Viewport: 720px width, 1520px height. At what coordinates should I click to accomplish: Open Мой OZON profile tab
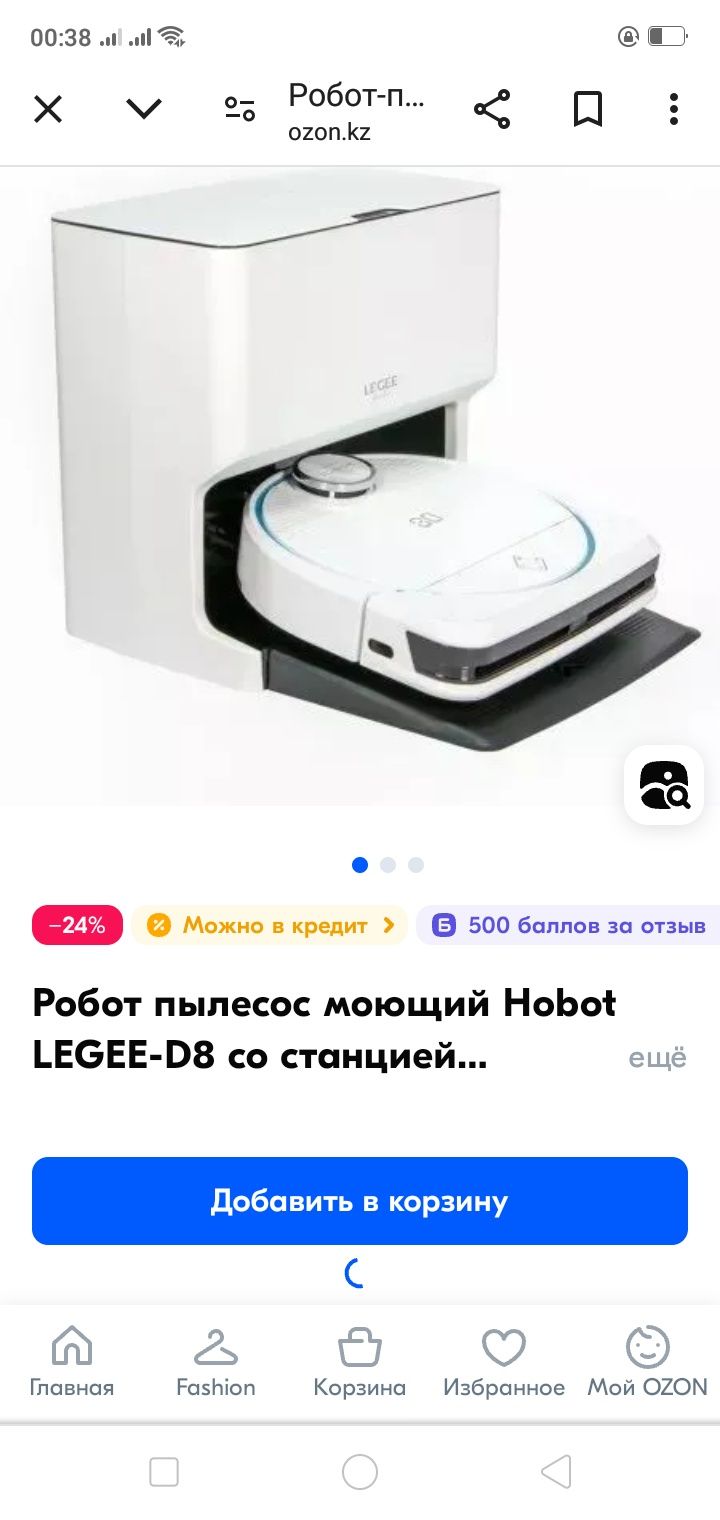(x=647, y=1362)
